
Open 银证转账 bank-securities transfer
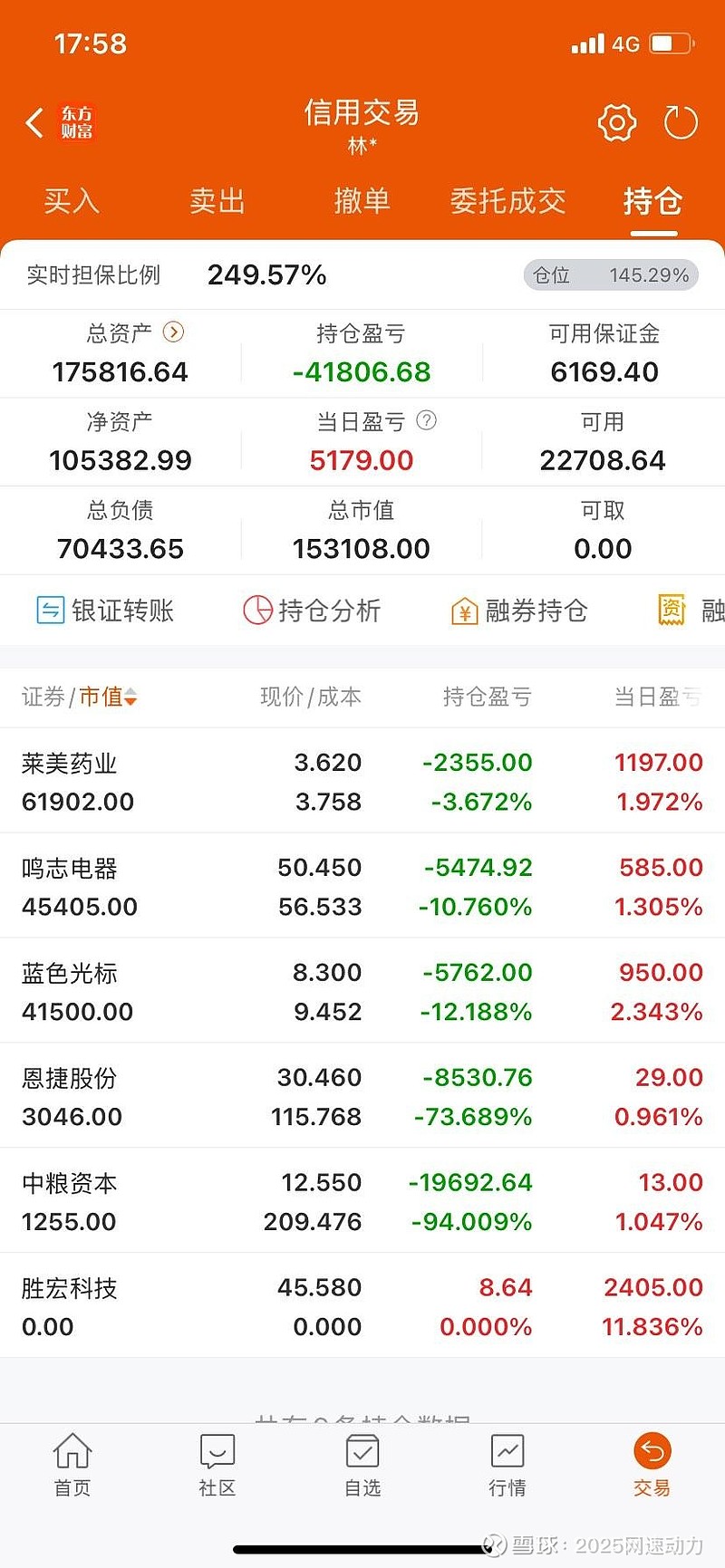(x=104, y=611)
